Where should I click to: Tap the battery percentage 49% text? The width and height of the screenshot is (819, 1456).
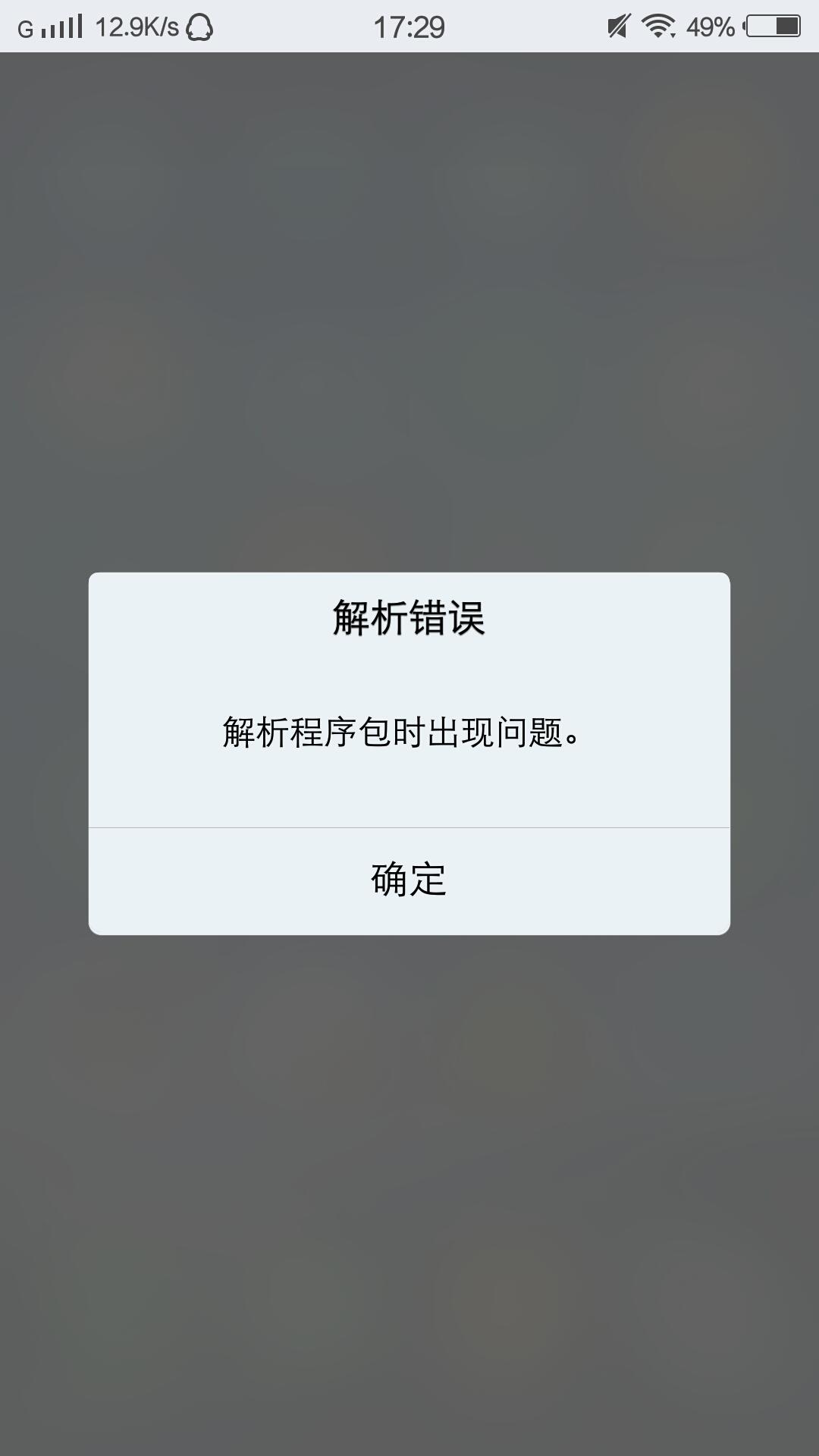point(709,25)
